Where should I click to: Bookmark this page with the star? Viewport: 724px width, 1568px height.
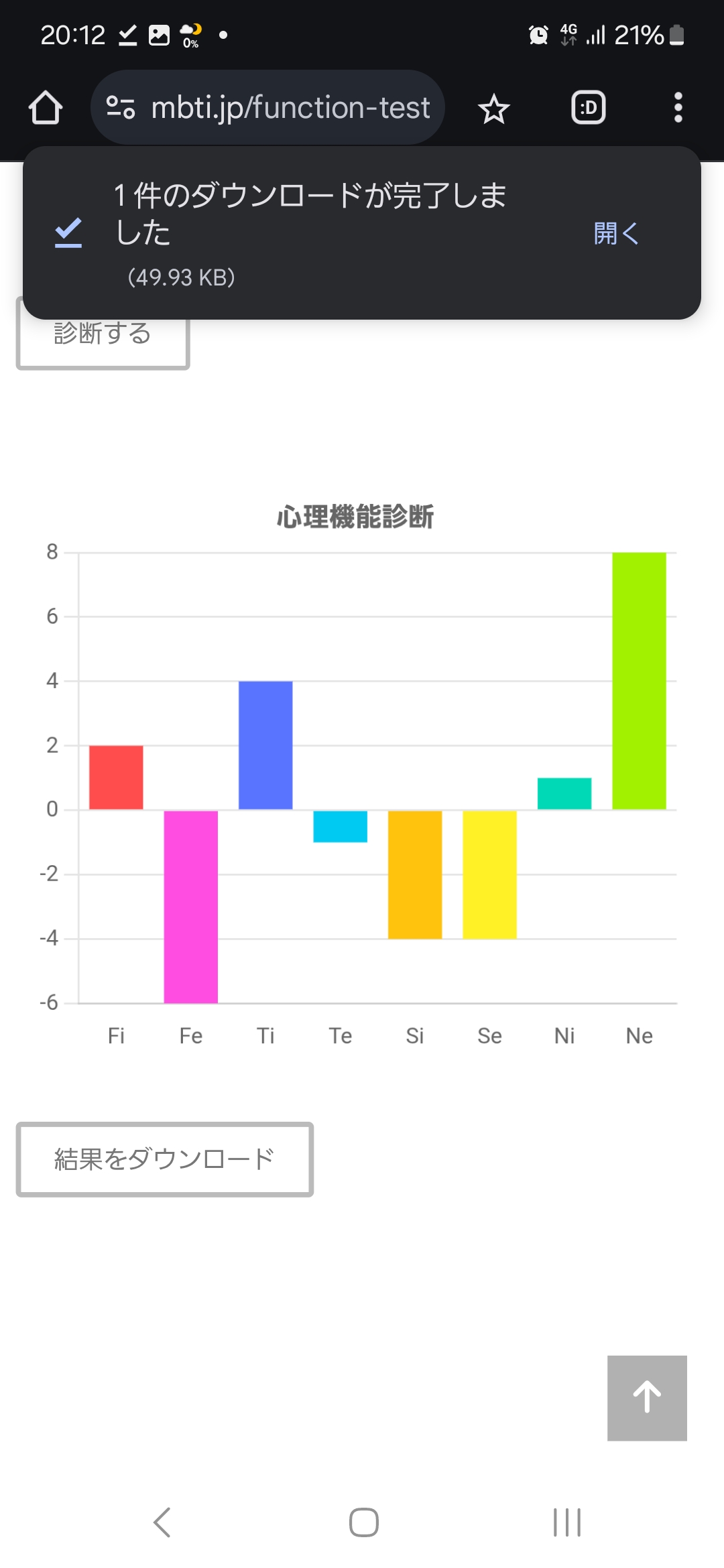click(x=494, y=108)
